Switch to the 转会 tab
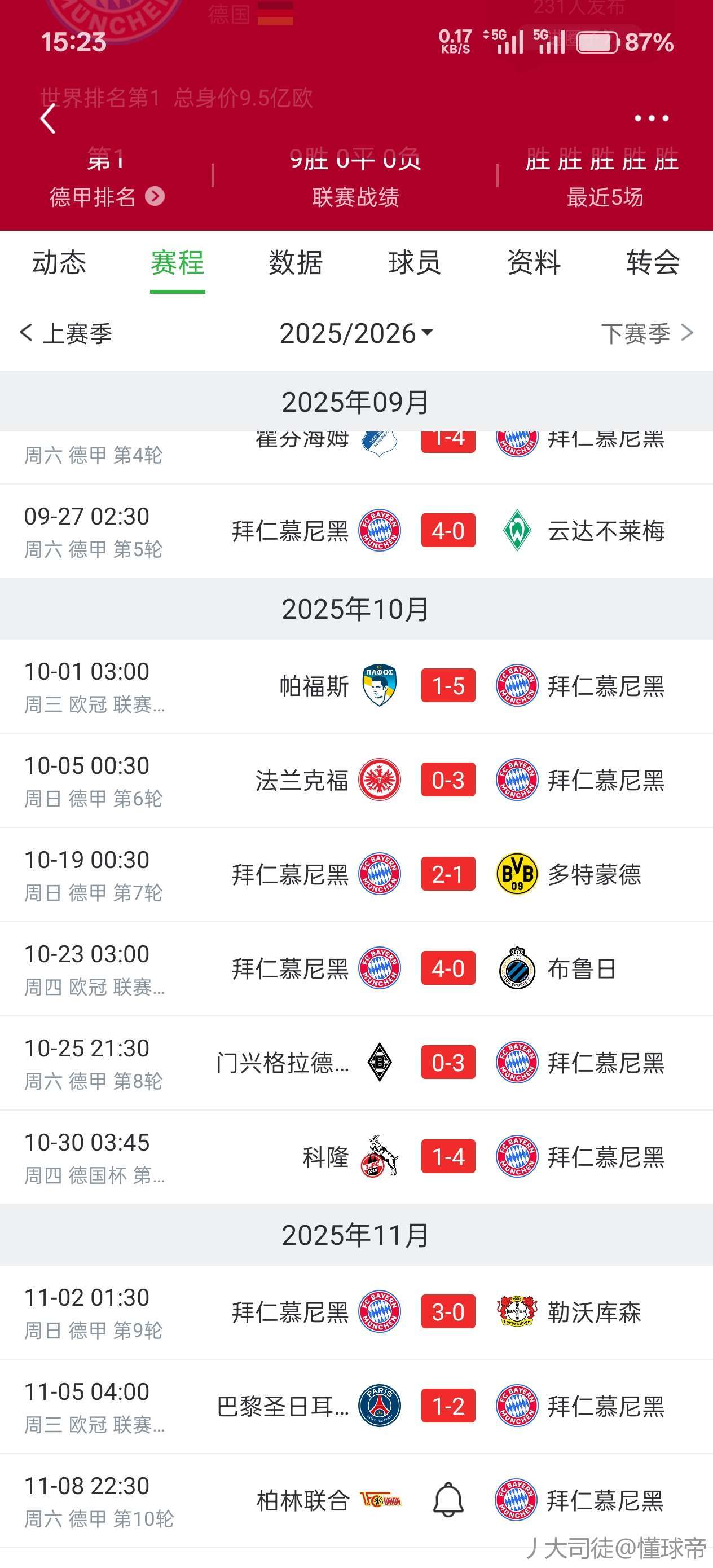 tap(653, 263)
